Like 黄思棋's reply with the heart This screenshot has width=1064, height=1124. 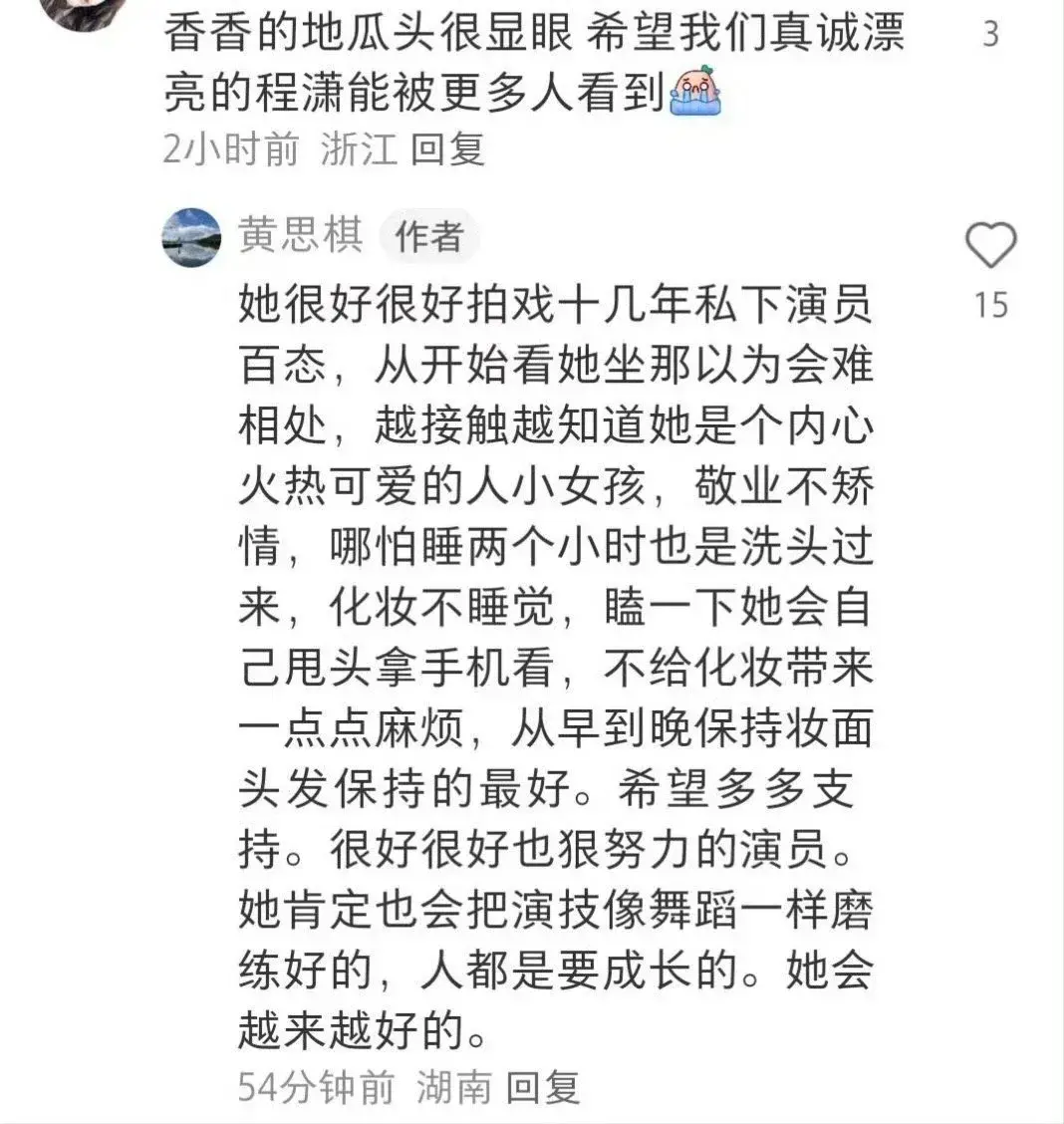coord(991,245)
